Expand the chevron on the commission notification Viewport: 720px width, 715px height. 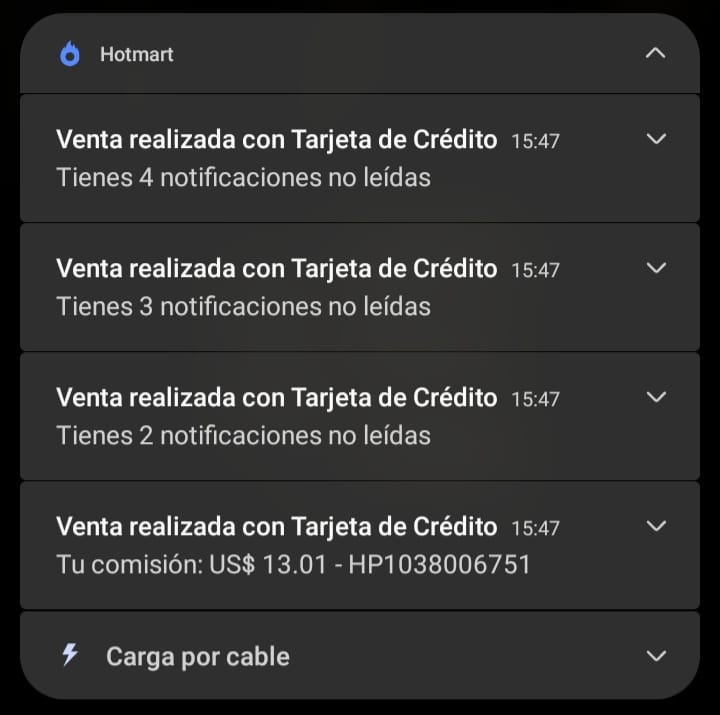tap(656, 526)
